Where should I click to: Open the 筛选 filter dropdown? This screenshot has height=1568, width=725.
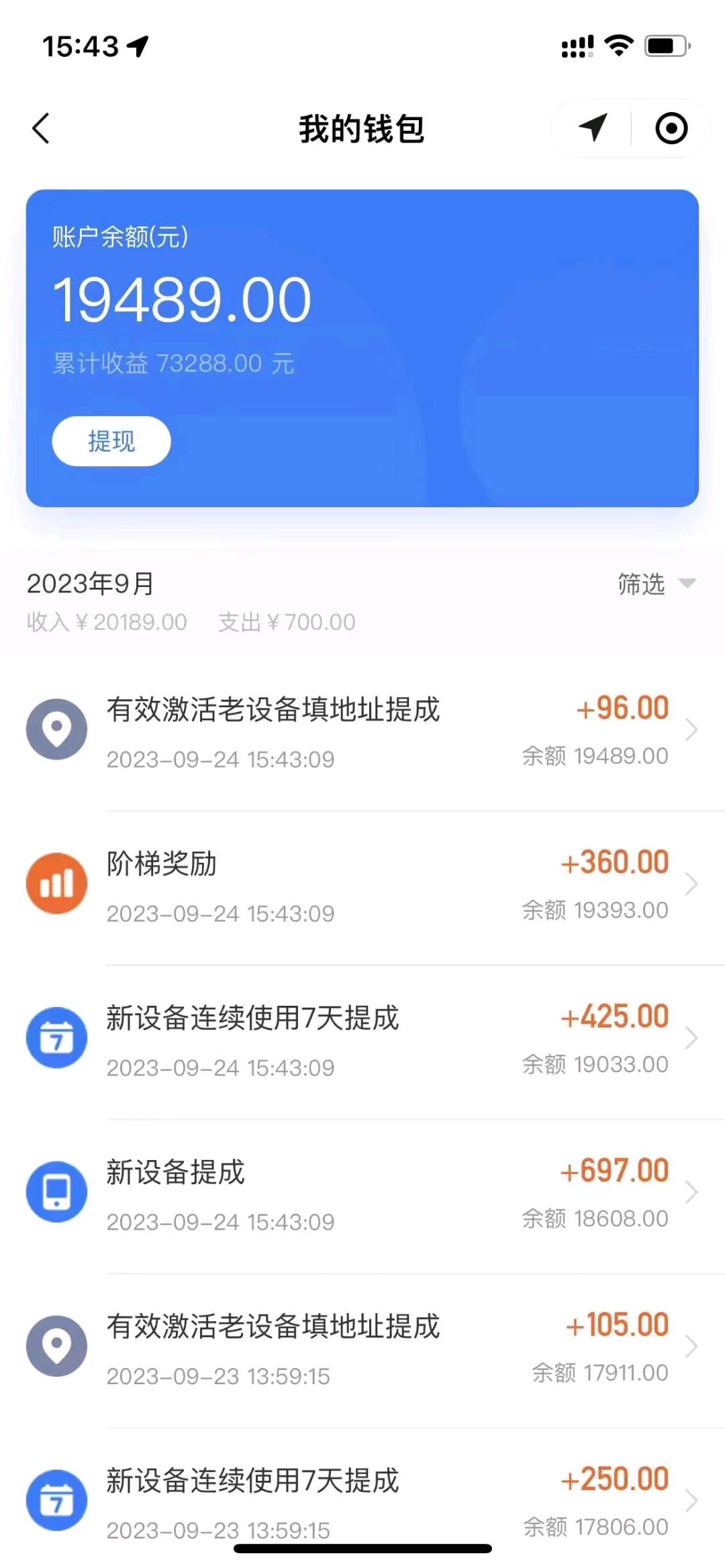click(x=656, y=584)
